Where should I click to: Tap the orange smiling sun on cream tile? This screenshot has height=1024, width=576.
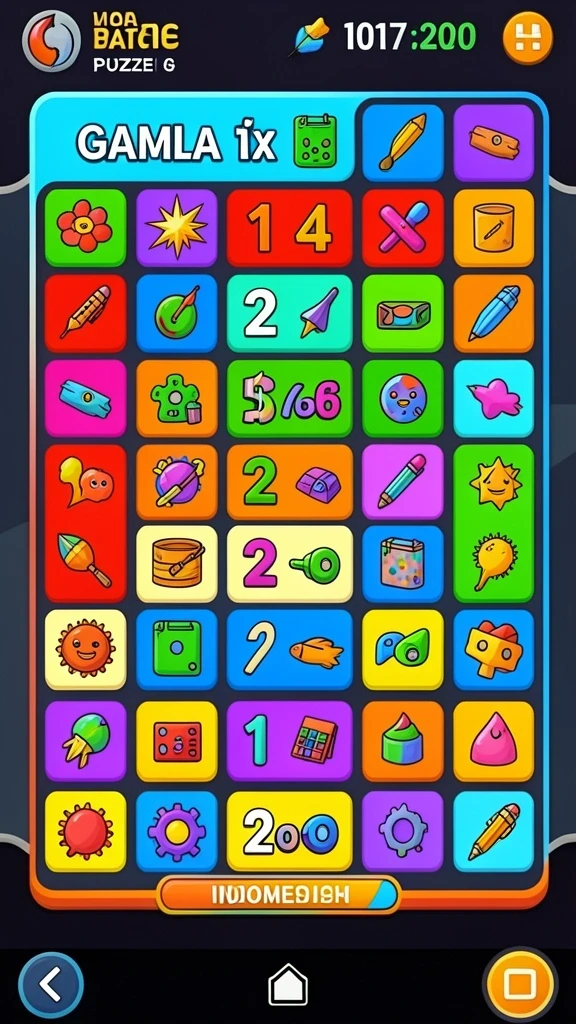click(x=85, y=649)
